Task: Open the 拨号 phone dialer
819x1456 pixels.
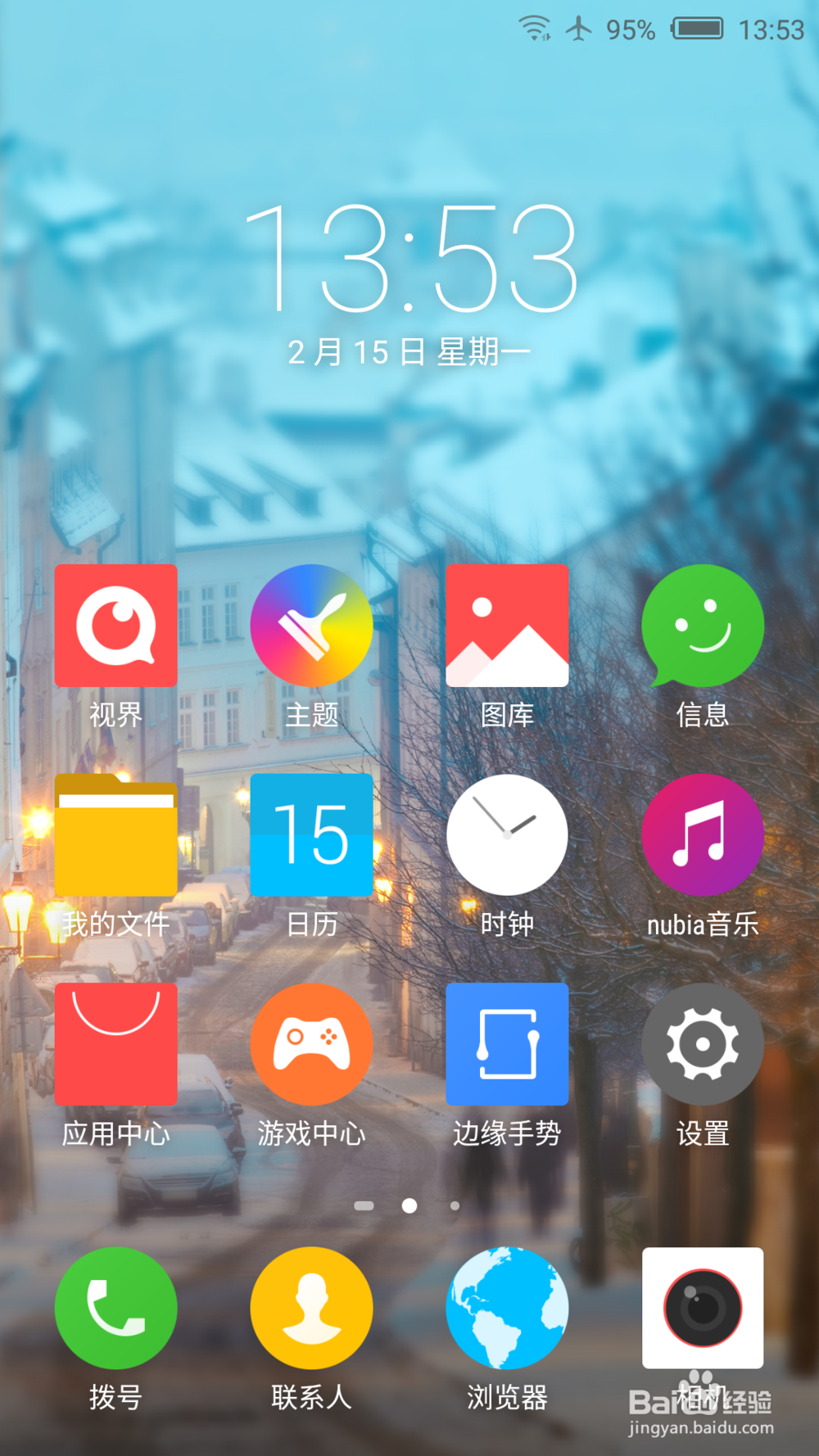Action: (x=115, y=1310)
